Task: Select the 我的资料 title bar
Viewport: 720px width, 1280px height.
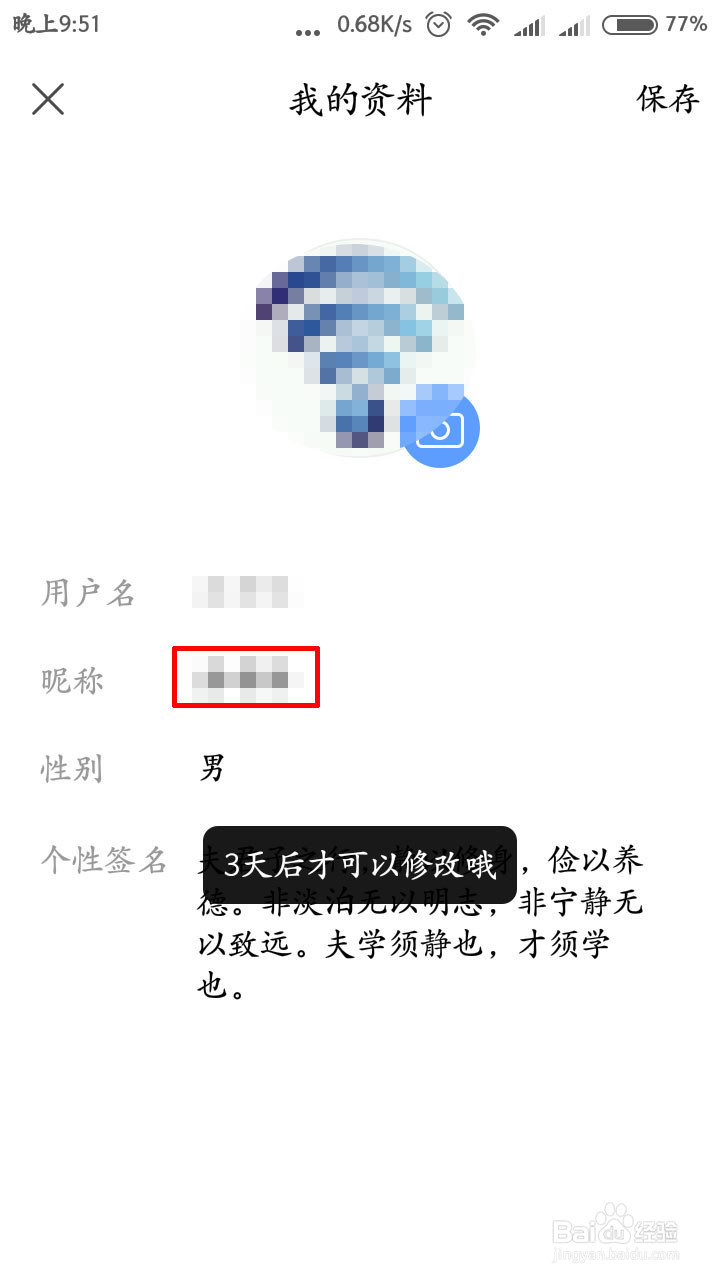Action: [360, 99]
